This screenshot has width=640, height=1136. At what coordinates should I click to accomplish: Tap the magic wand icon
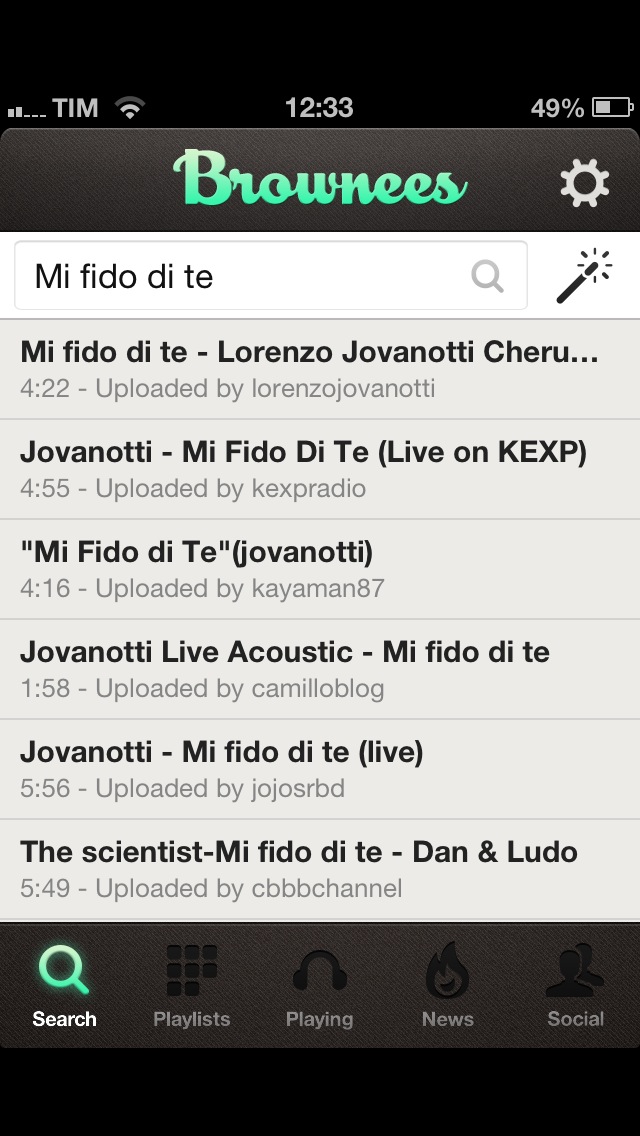click(x=583, y=276)
